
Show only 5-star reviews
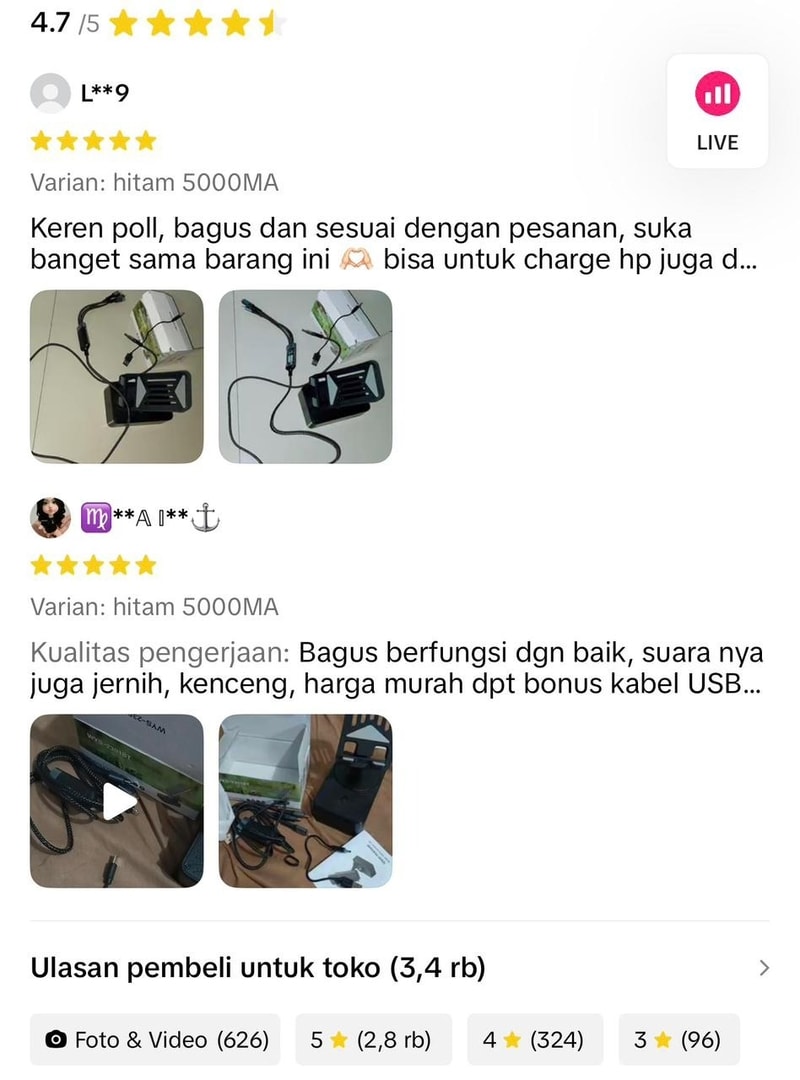[373, 1040]
